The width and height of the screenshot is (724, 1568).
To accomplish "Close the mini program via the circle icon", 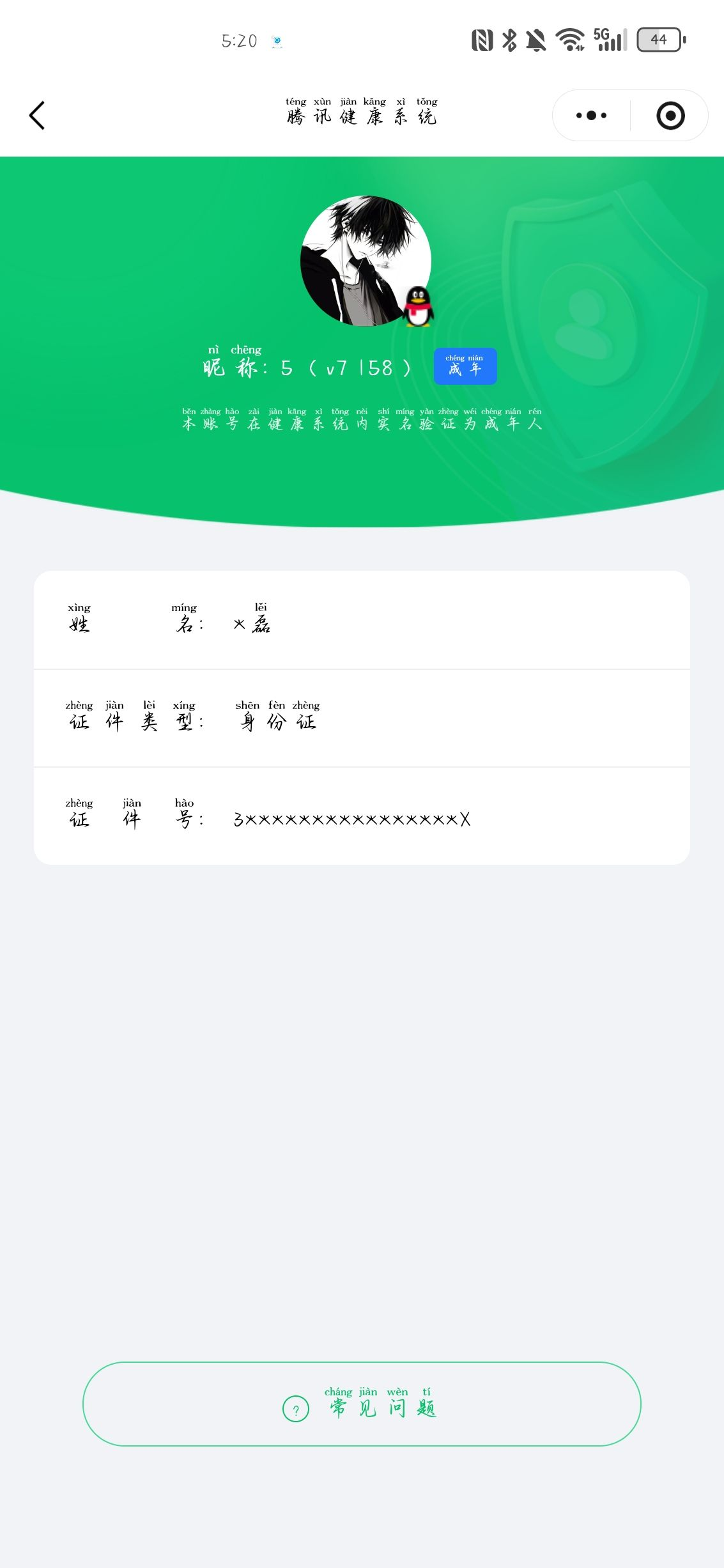I will (x=670, y=116).
